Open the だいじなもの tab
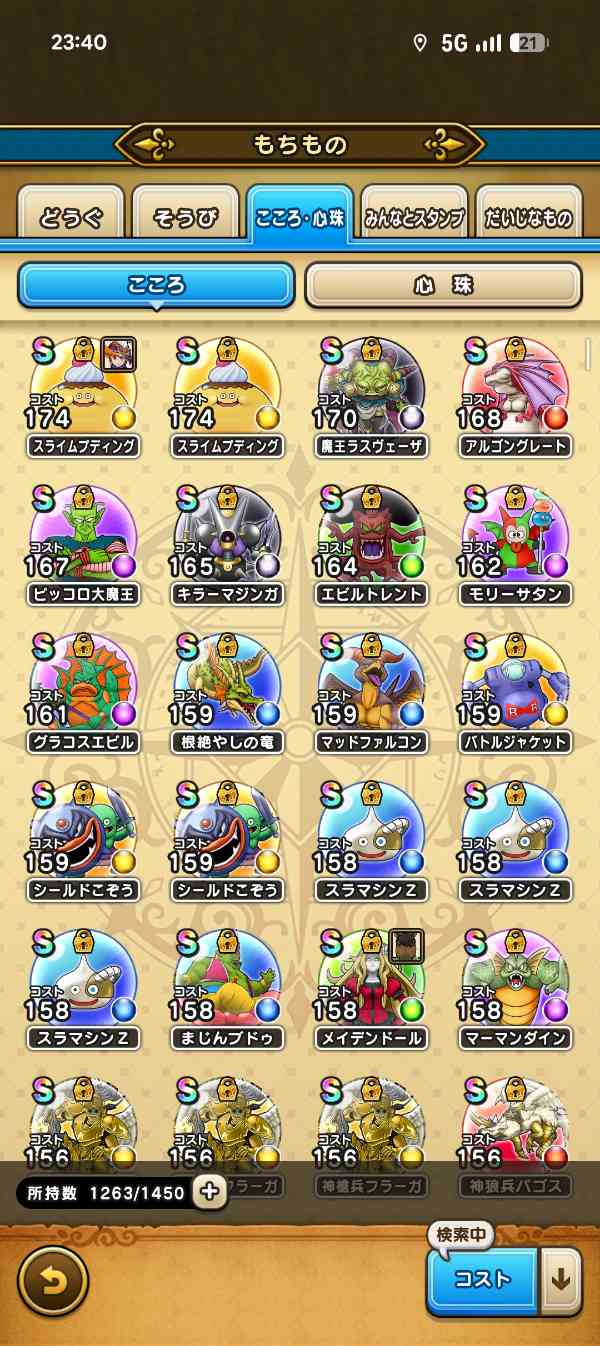Viewport: 600px width, 1346px height. pos(528,217)
